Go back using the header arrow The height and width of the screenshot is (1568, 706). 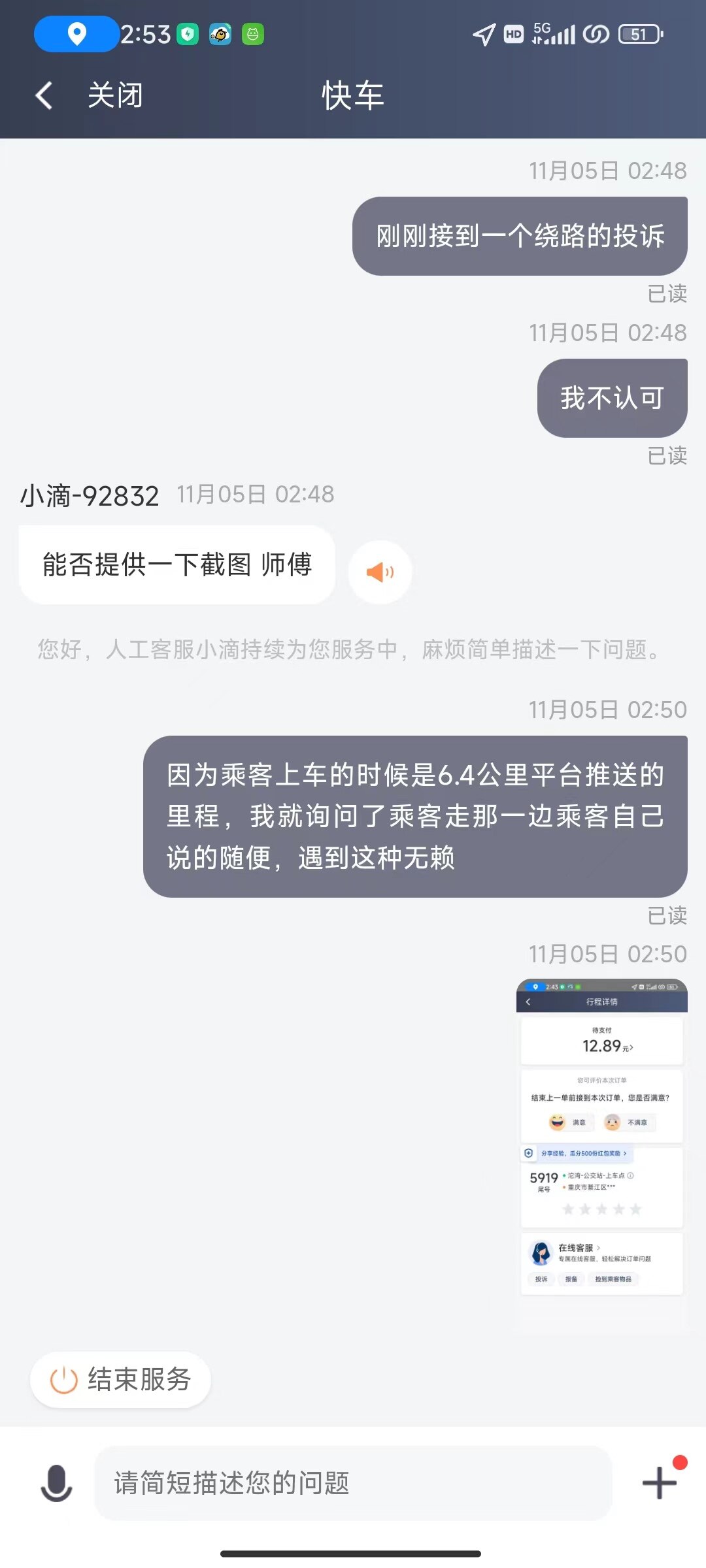pyautogui.click(x=44, y=95)
